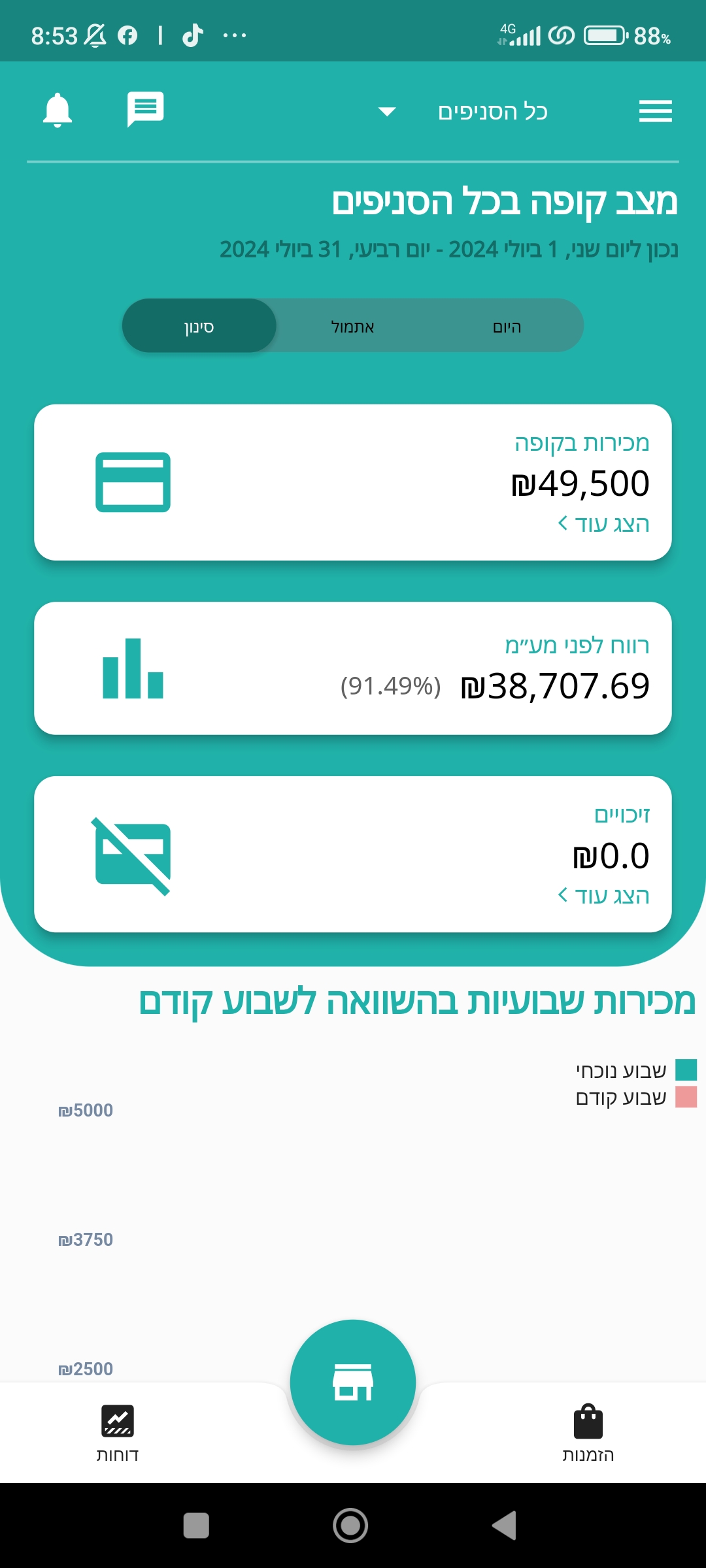Viewport: 706px width, 1568px height.
Task: Select the סינון filter segment
Action: click(x=199, y=325)
